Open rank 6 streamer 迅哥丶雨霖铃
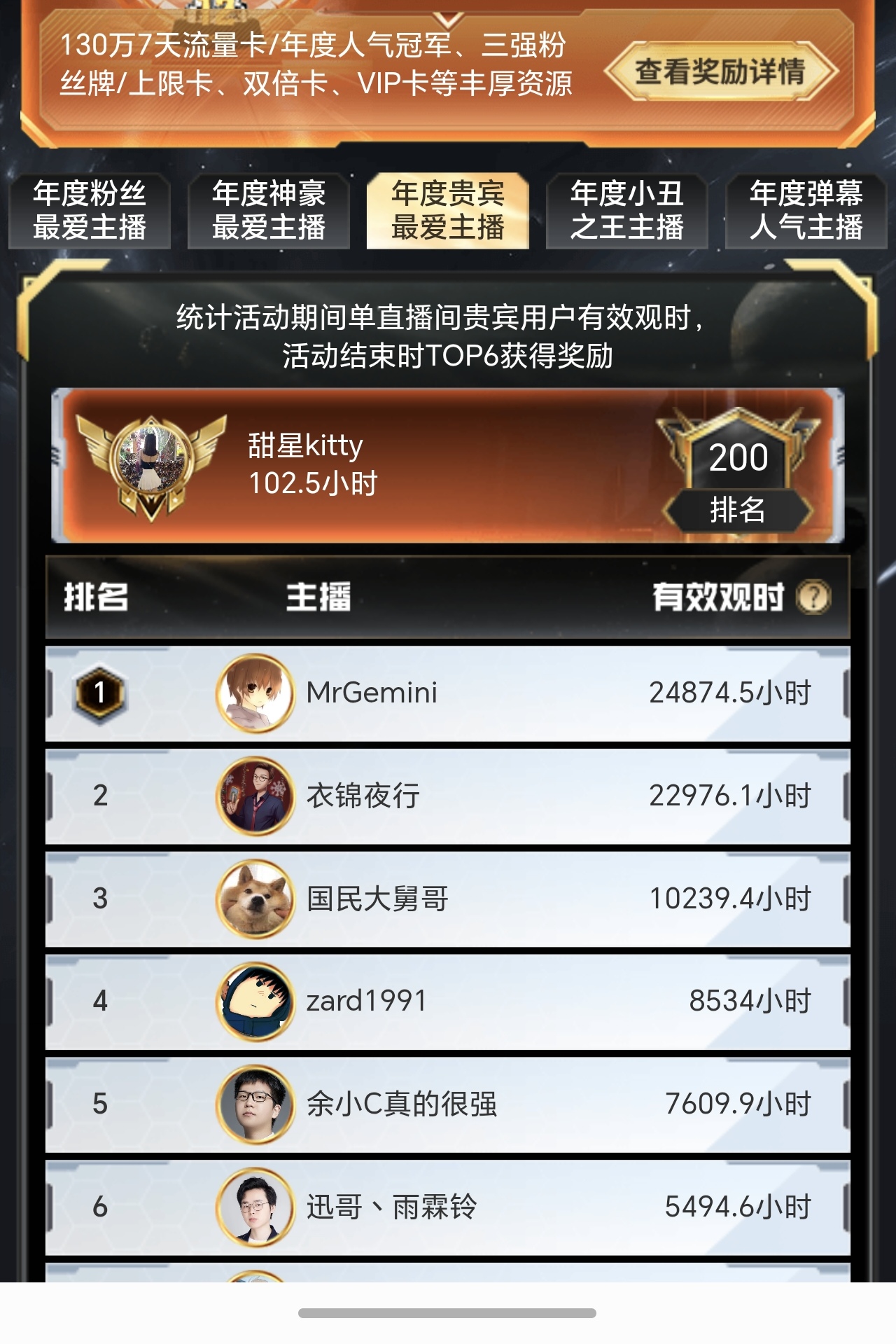The image size is (896, 1344). coord(448,1207)
